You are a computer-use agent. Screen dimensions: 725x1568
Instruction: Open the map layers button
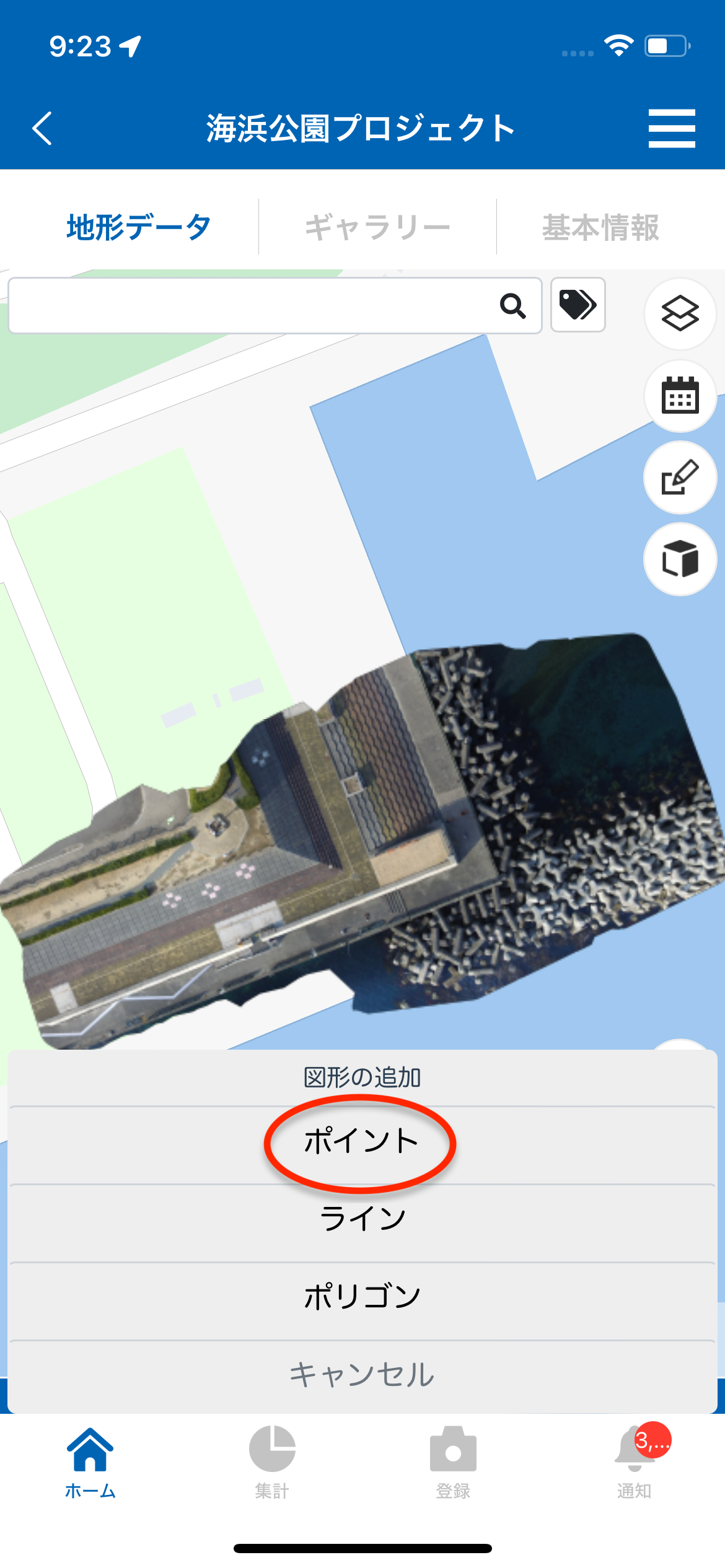point(680,313)
